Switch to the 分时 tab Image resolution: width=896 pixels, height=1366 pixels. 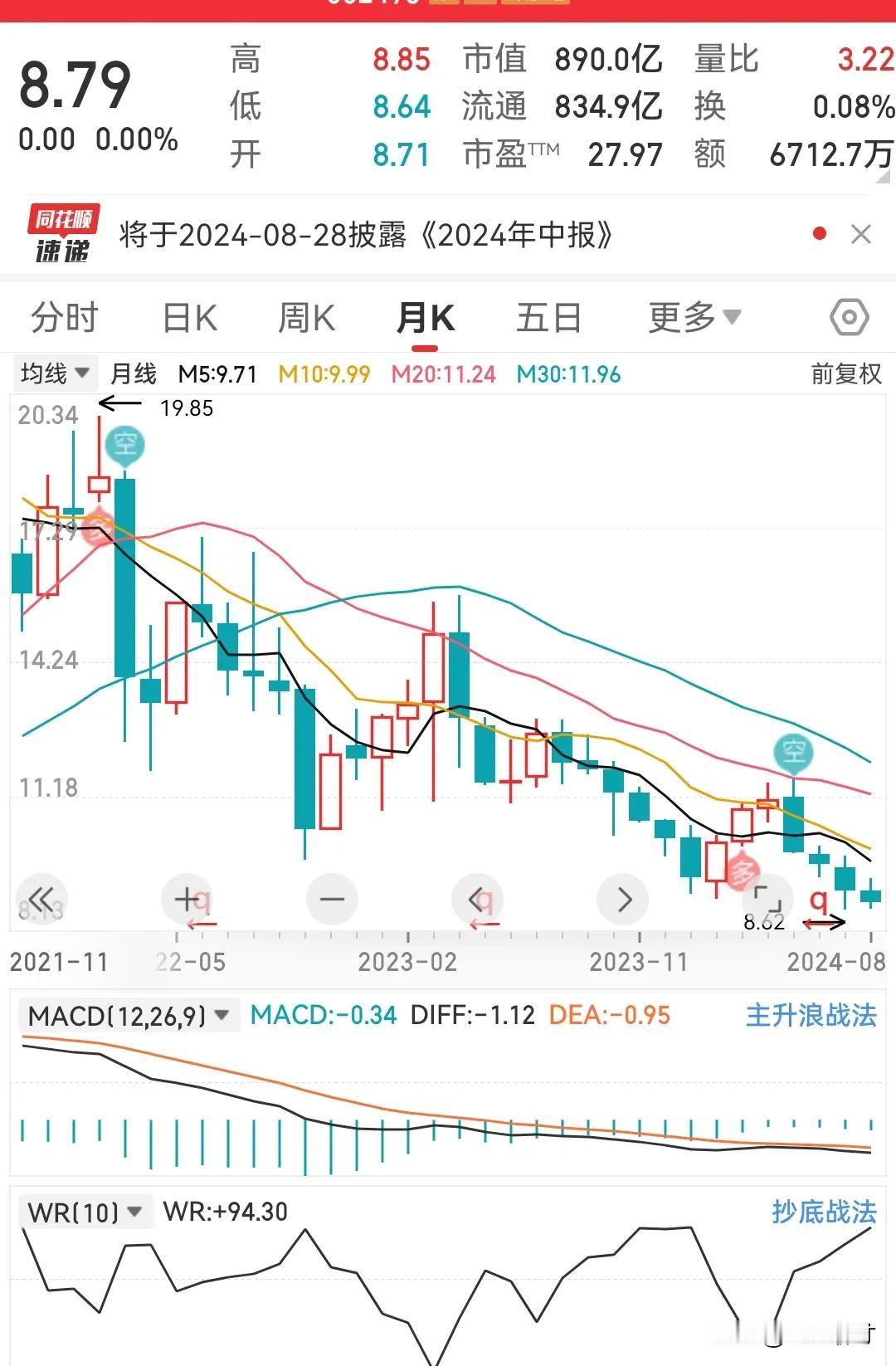point(64,318)
